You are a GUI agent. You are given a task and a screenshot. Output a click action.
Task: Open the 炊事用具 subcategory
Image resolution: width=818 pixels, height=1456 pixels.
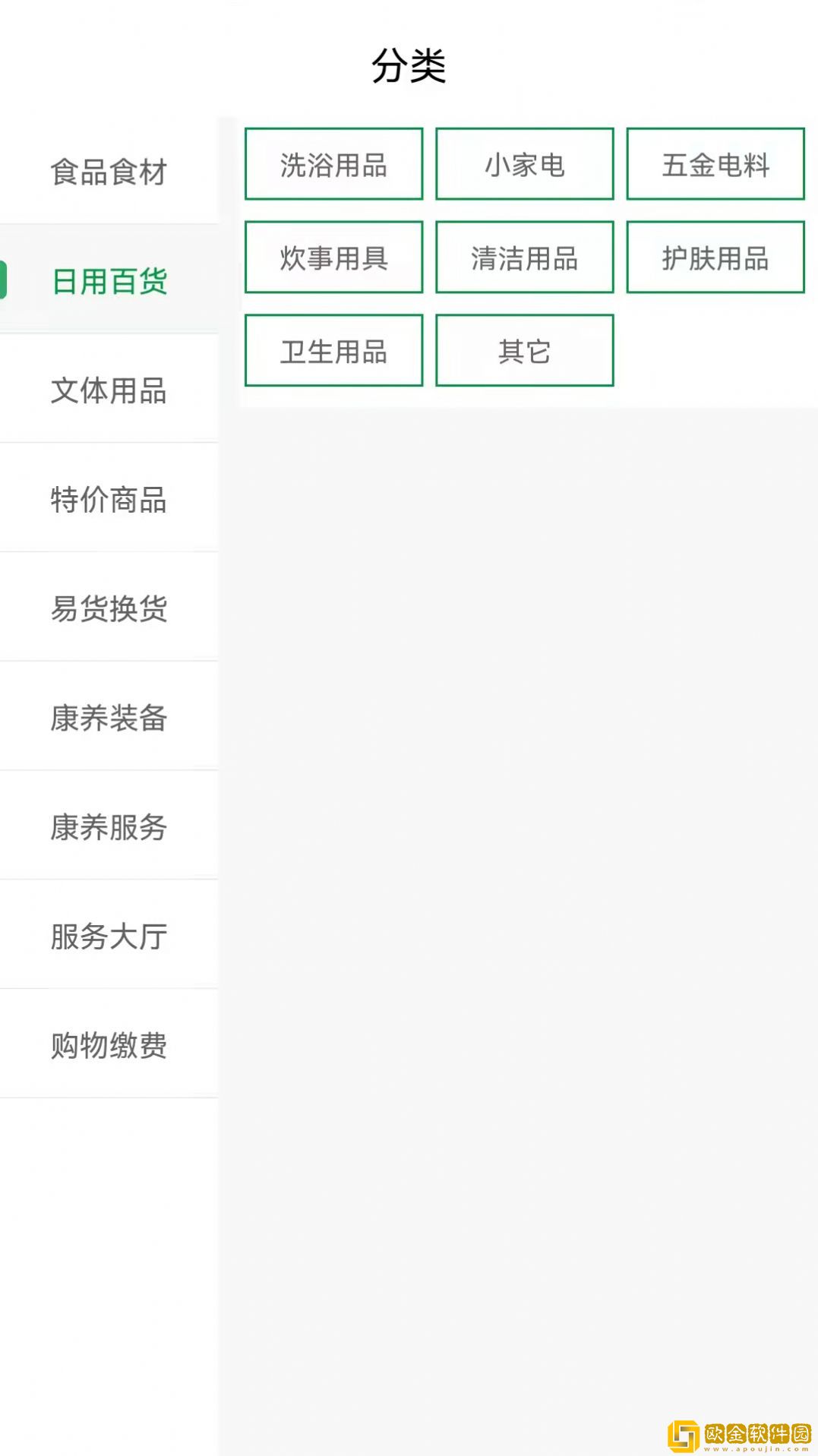333,257
